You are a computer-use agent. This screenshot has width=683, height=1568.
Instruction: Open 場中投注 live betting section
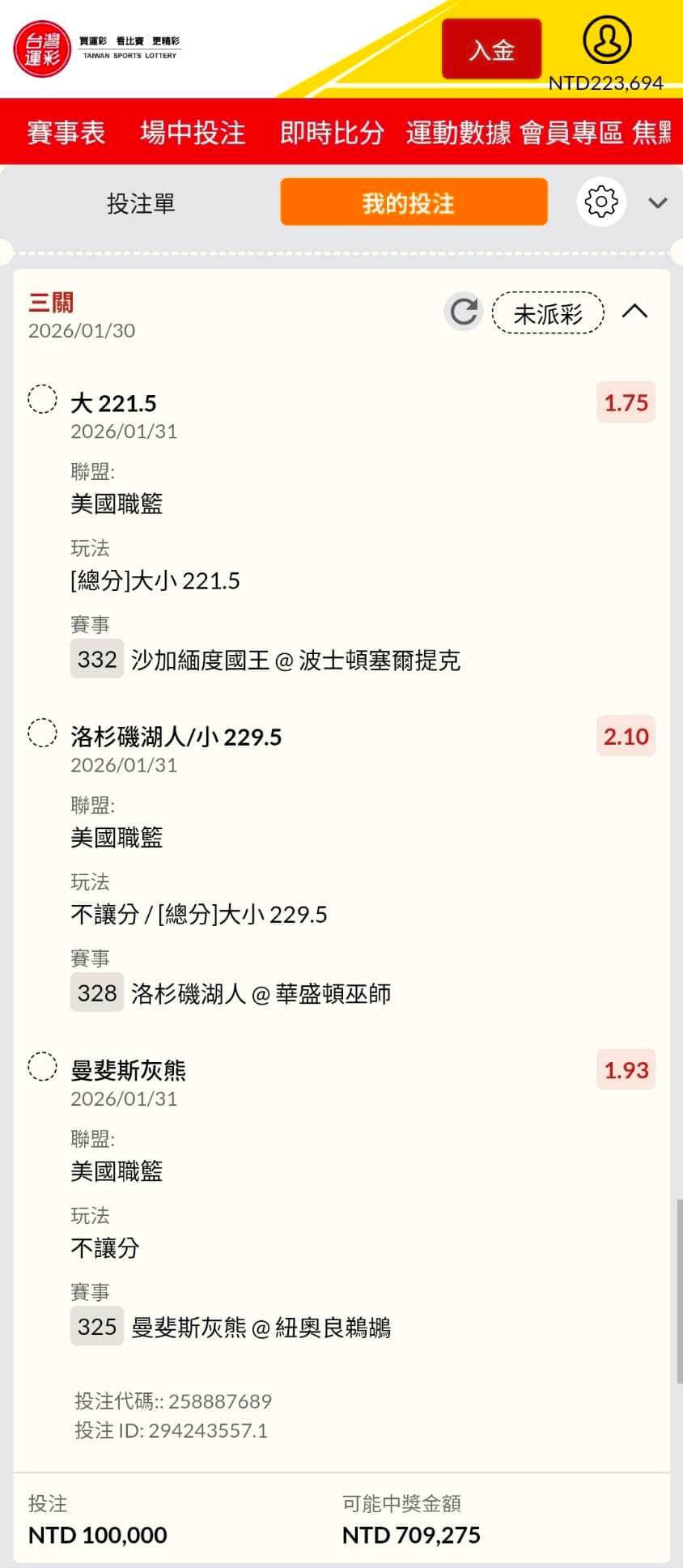pos(193,132)
